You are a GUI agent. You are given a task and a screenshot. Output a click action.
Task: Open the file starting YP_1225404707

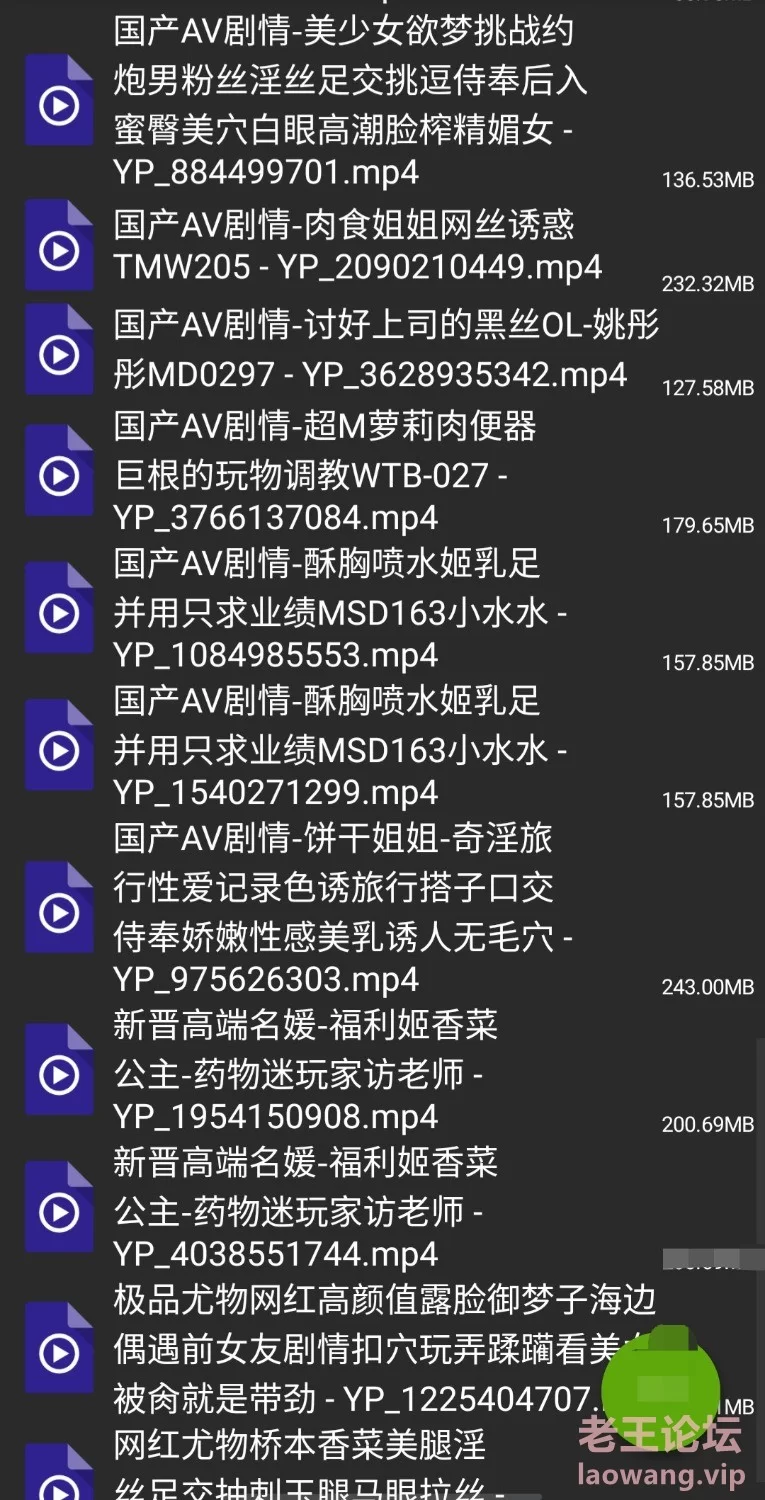point(382,1348)
